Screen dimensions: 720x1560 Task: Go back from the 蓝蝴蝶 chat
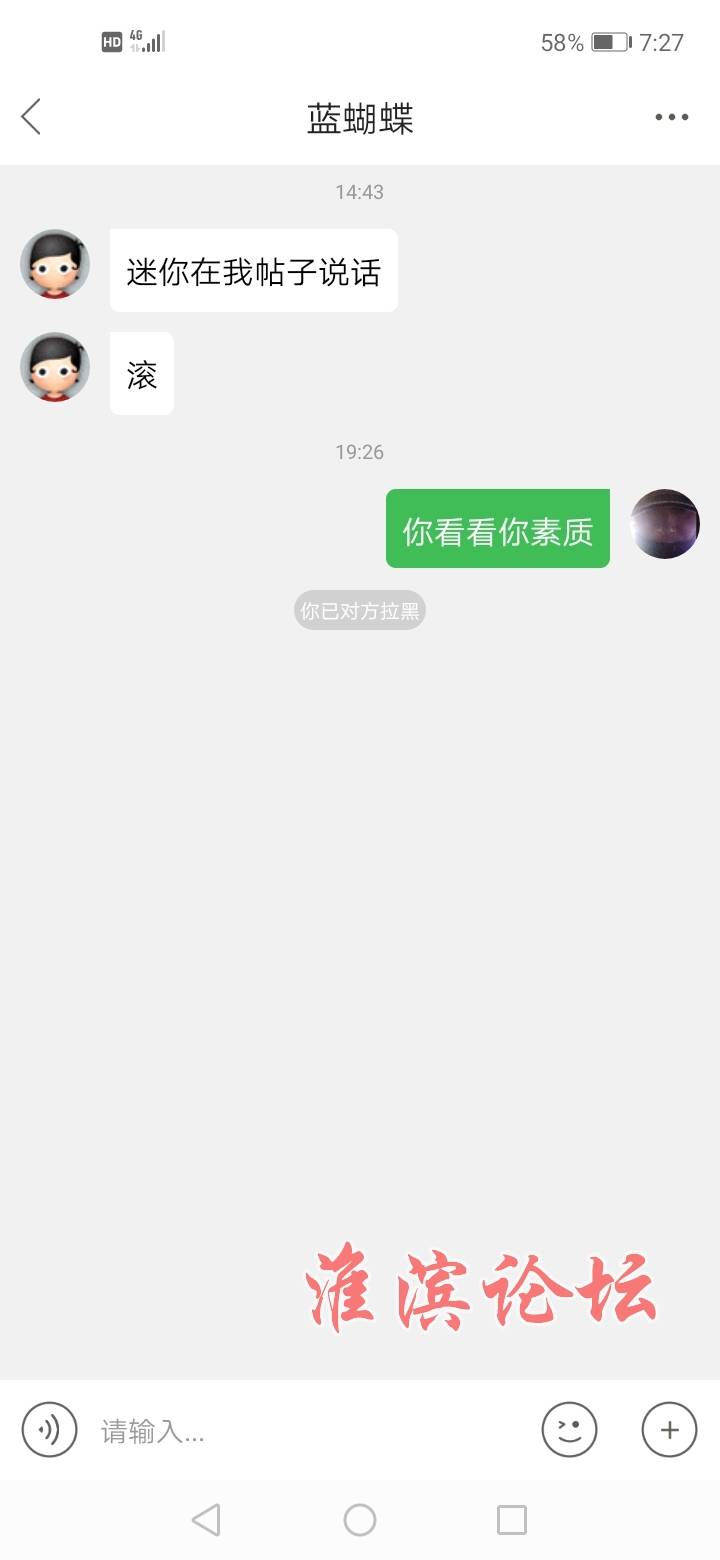coord(32,117)
